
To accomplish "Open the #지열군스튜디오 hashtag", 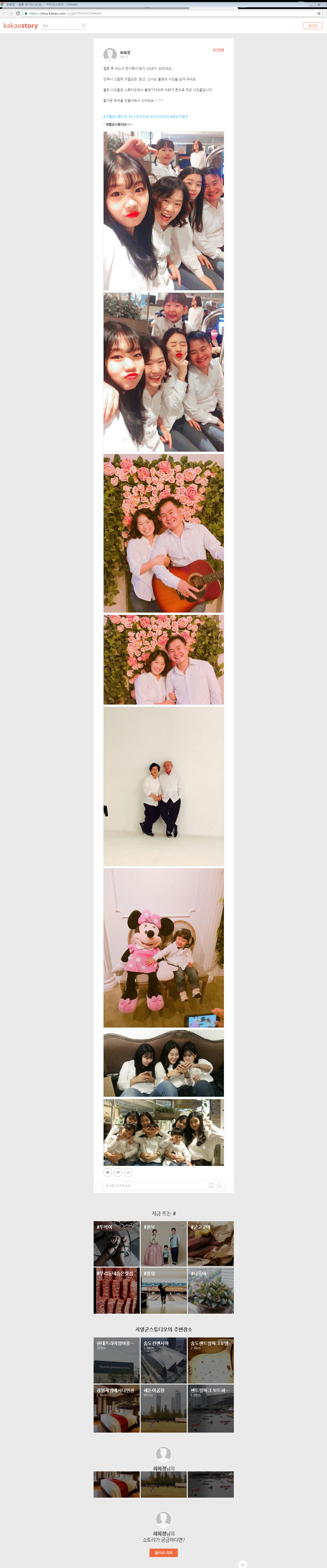I will pyautogui.click(x=115, y=116).
